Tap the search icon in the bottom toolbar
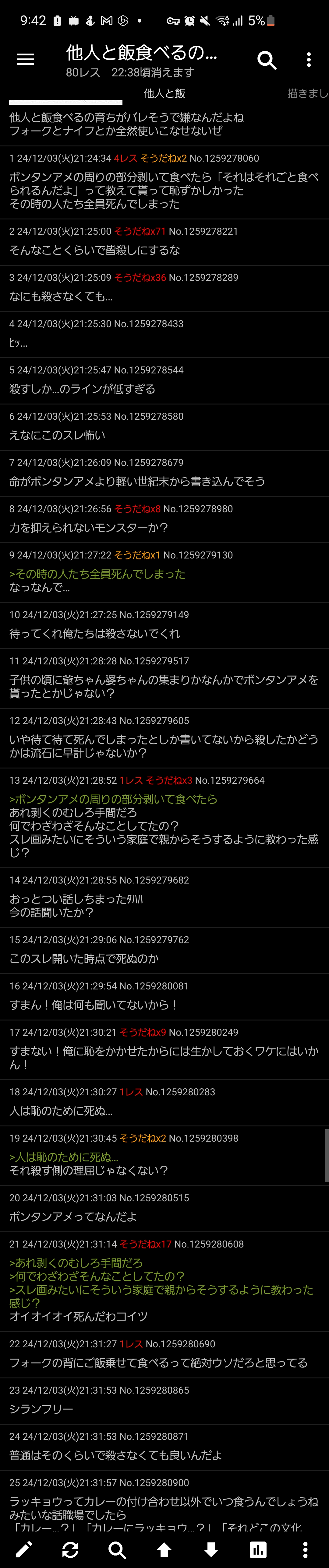329x1568 pixels. 118,1549
